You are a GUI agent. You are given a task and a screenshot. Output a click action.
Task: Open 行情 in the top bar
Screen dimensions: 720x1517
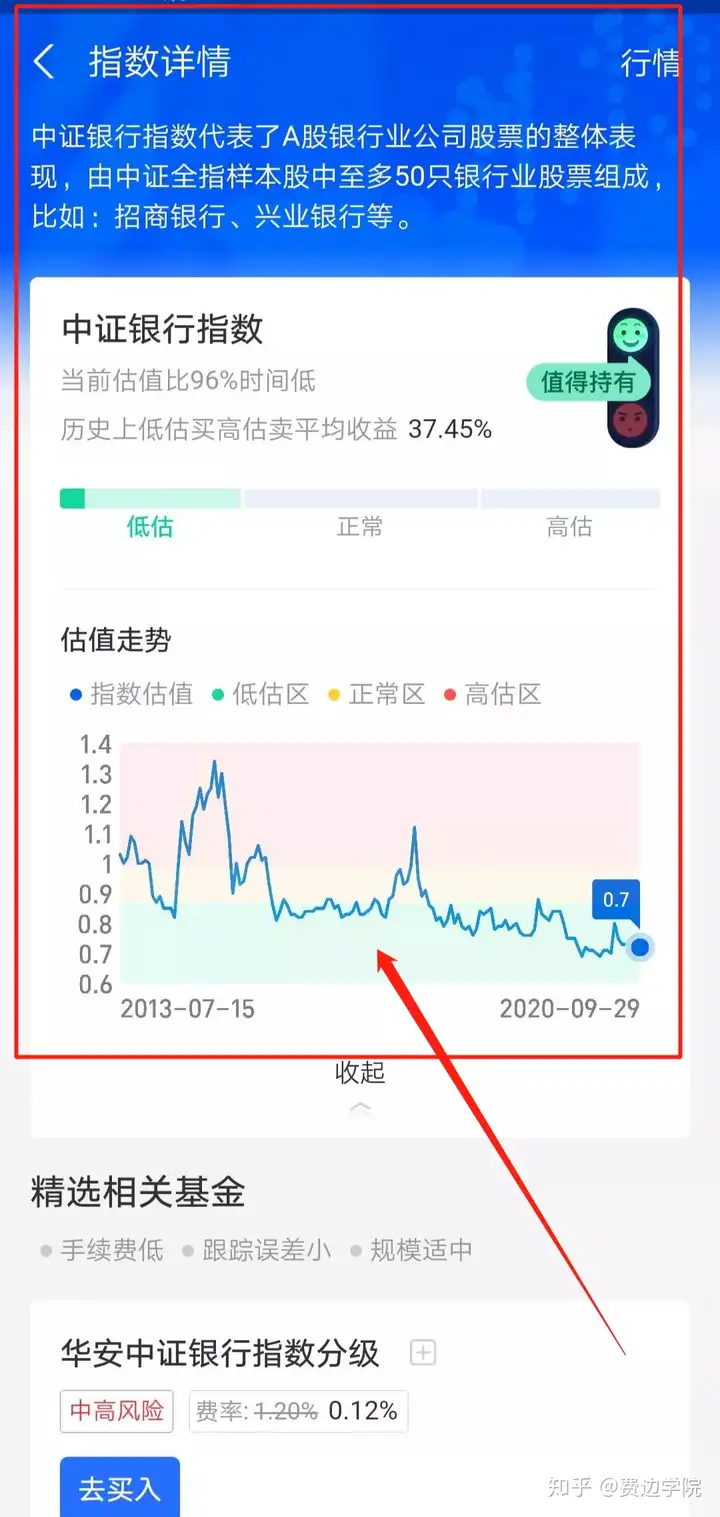tap(651, 62)
